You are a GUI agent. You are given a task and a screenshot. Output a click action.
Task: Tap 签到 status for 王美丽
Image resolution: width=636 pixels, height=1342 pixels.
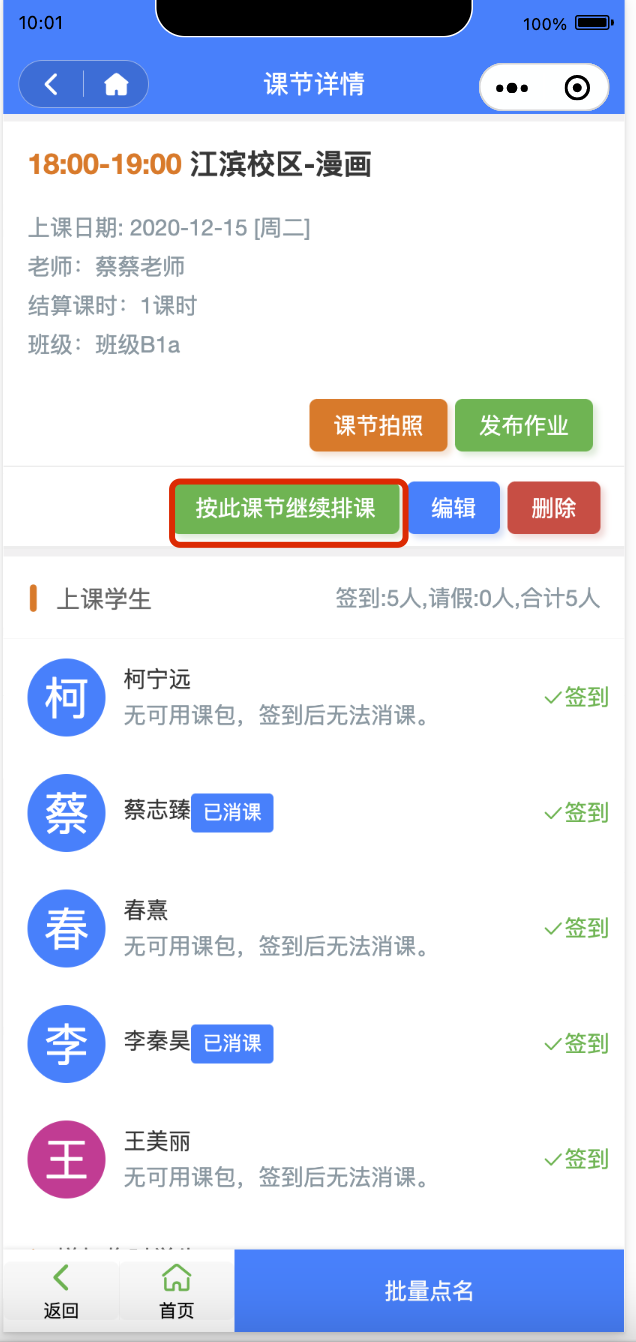pyautogui.click(x=577, y=1160)
